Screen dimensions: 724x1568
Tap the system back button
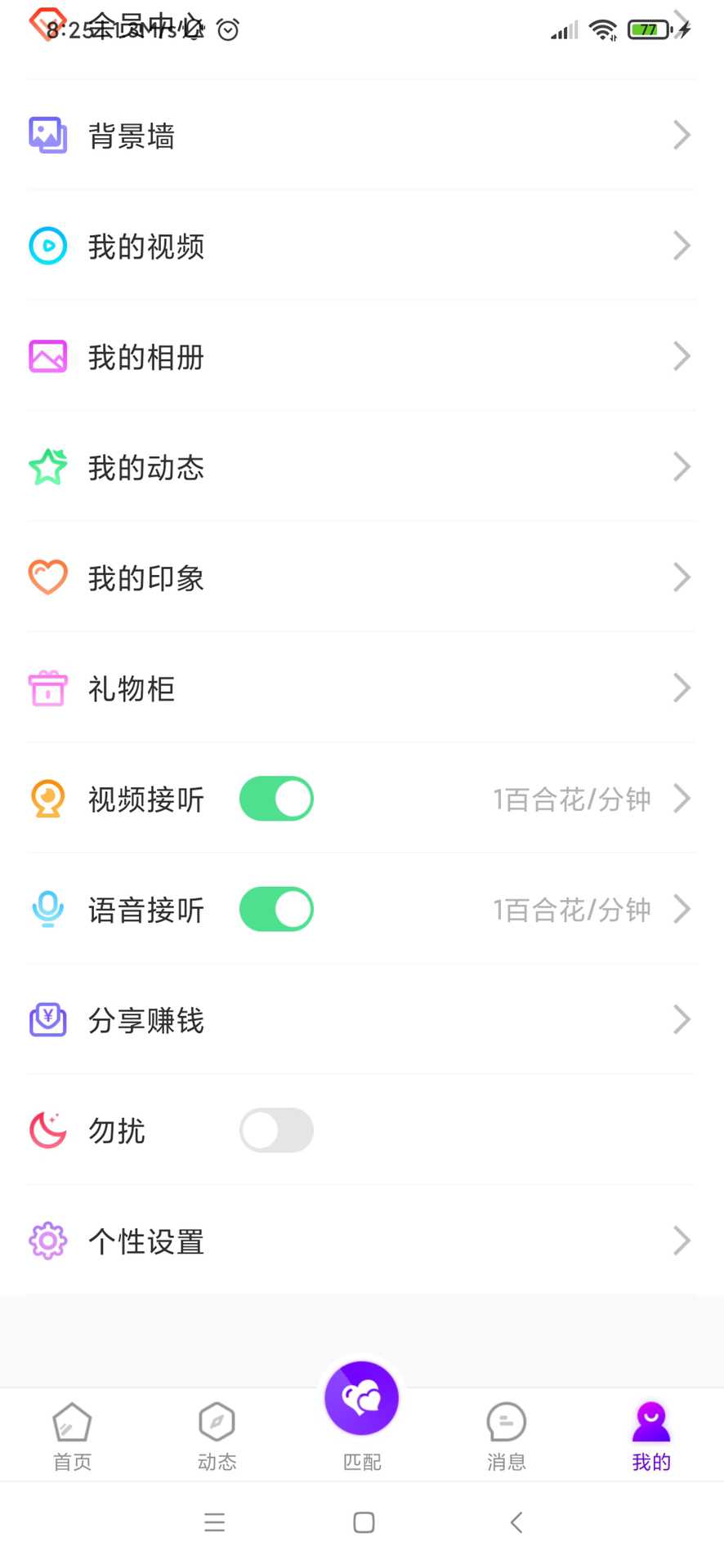516,1522
